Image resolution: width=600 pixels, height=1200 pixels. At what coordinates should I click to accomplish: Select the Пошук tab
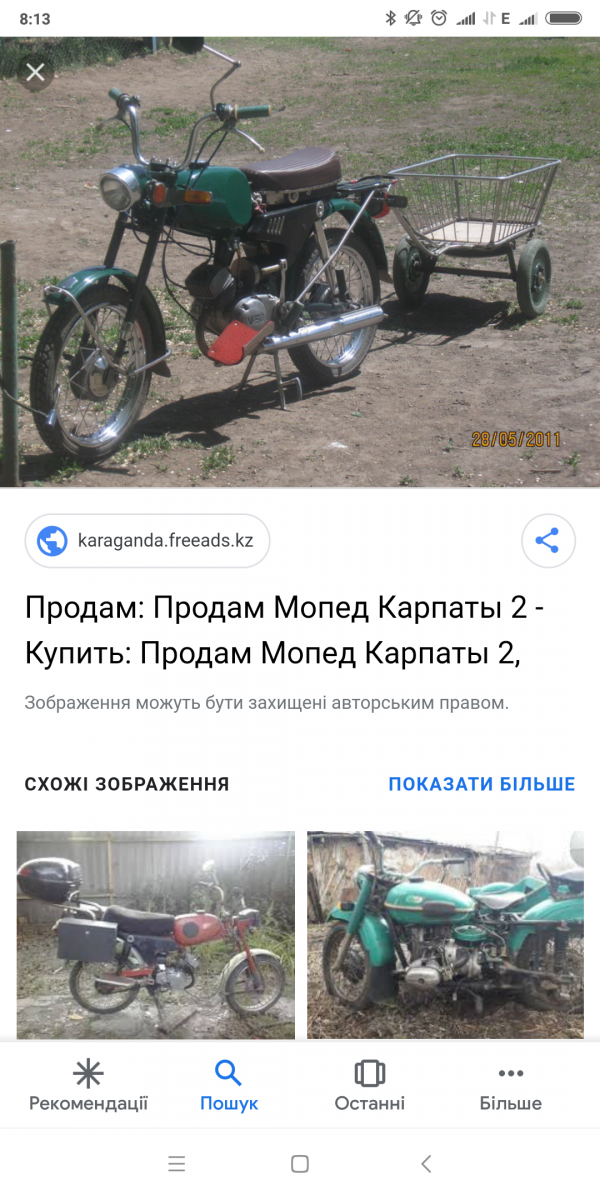coord(229,1085)
